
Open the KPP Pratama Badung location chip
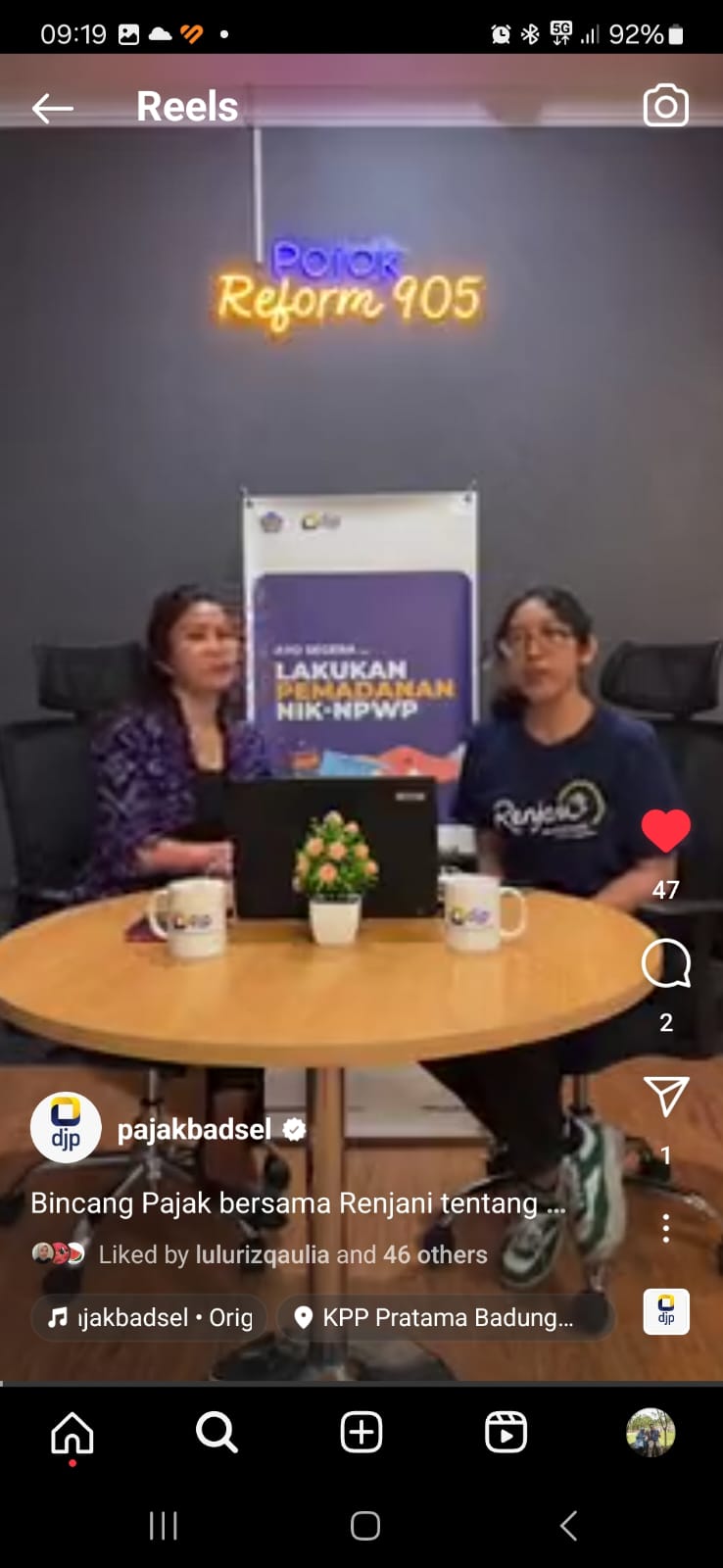tap(446, 1317)
